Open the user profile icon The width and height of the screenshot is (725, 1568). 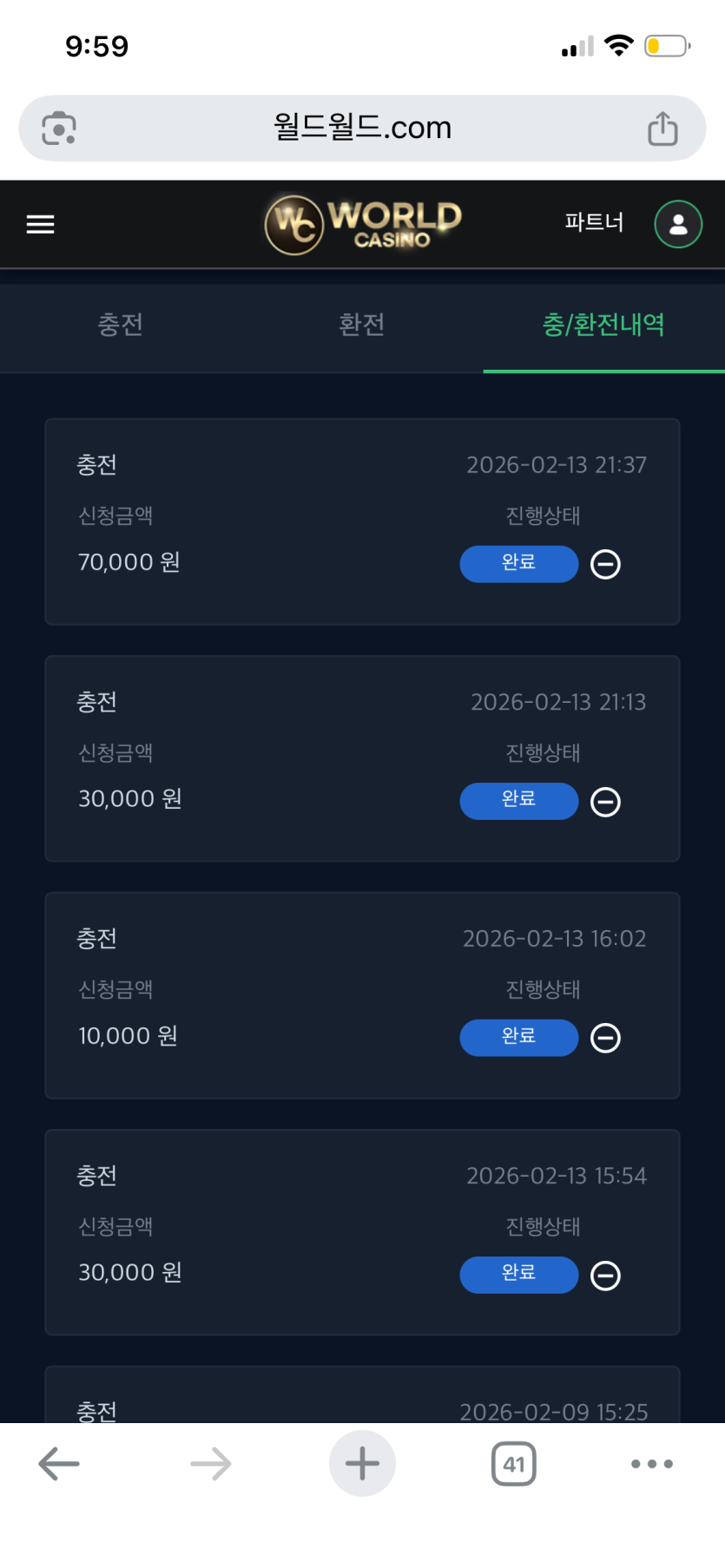point(678,224)
